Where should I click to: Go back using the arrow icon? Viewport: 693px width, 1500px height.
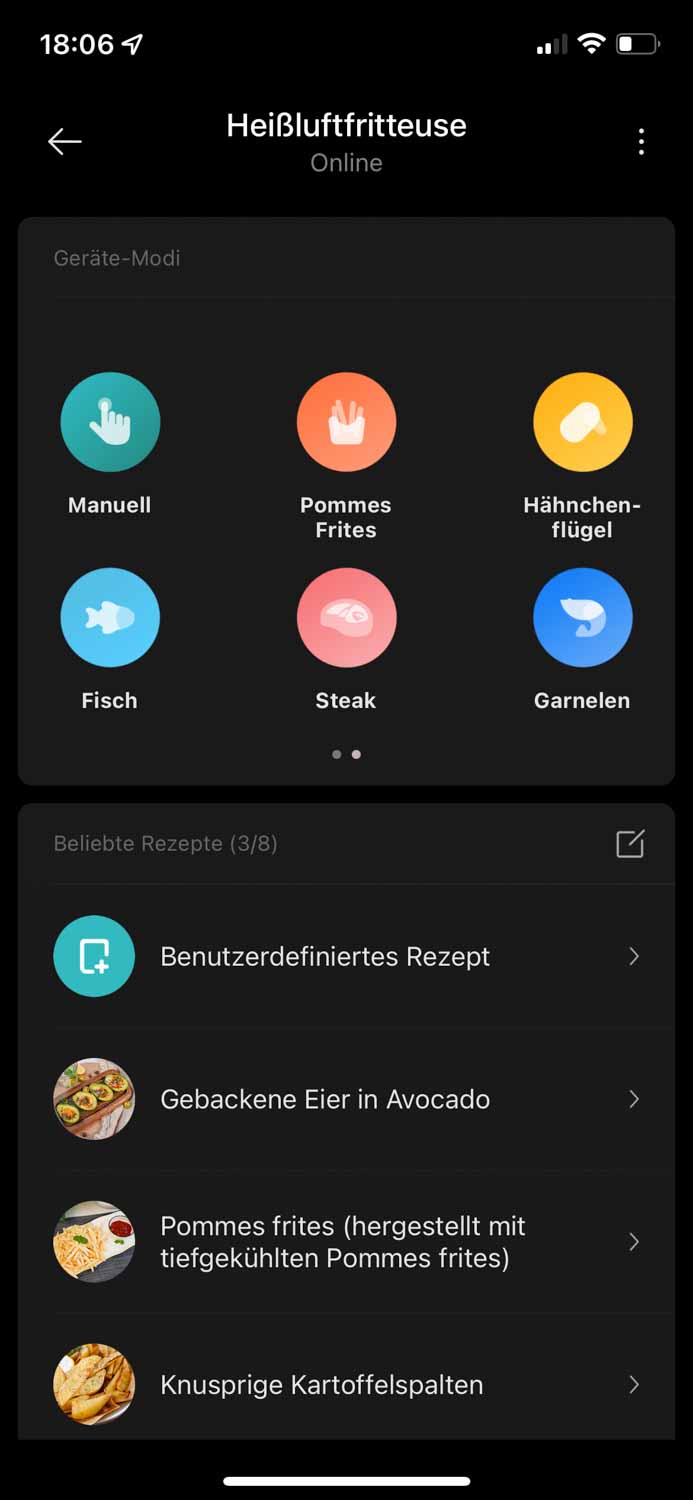(65, 142)
